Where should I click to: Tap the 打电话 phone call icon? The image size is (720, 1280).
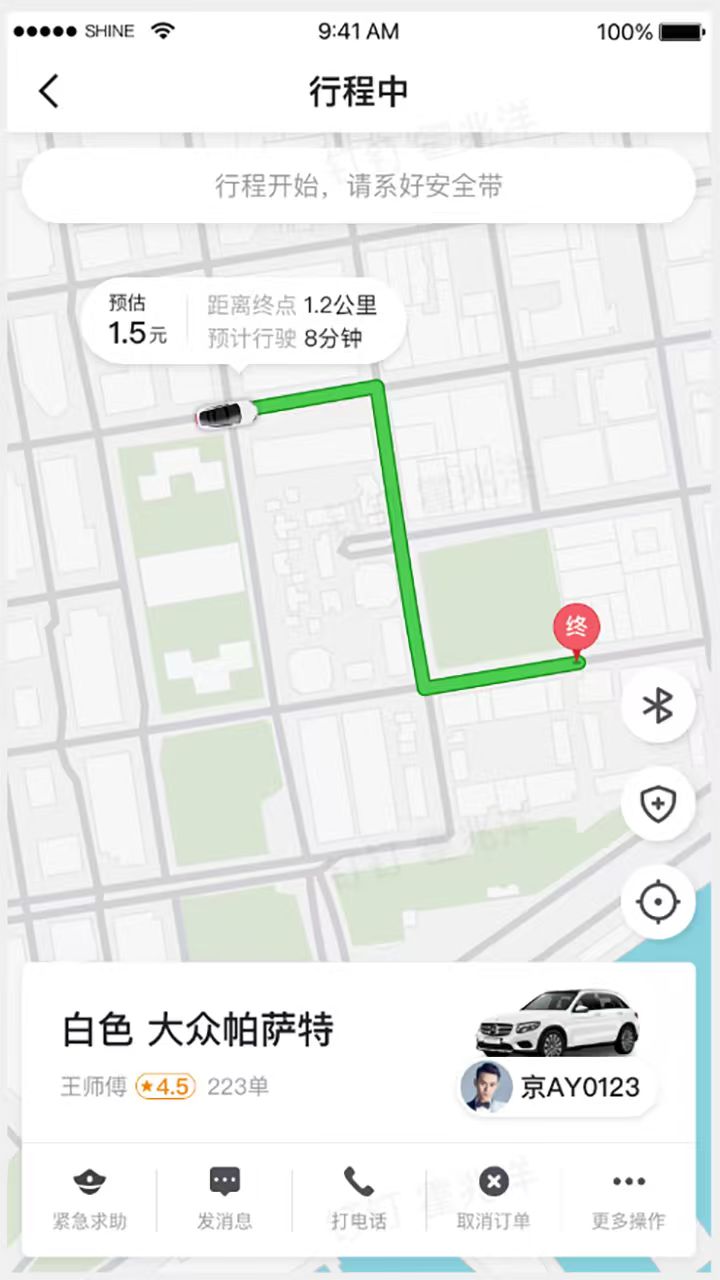click(359, 1197)
